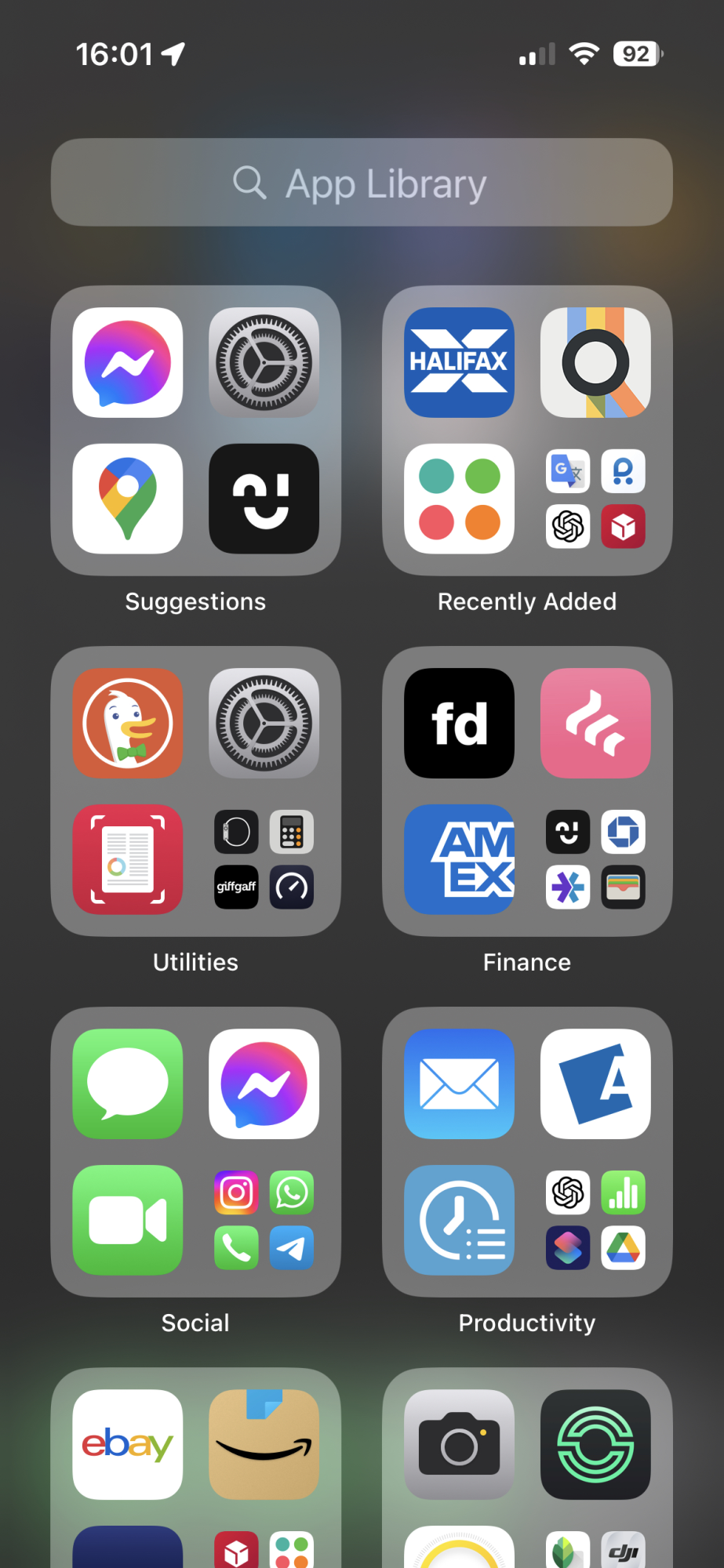
Task: Launch the eBay app
Action: point(128,1444)
